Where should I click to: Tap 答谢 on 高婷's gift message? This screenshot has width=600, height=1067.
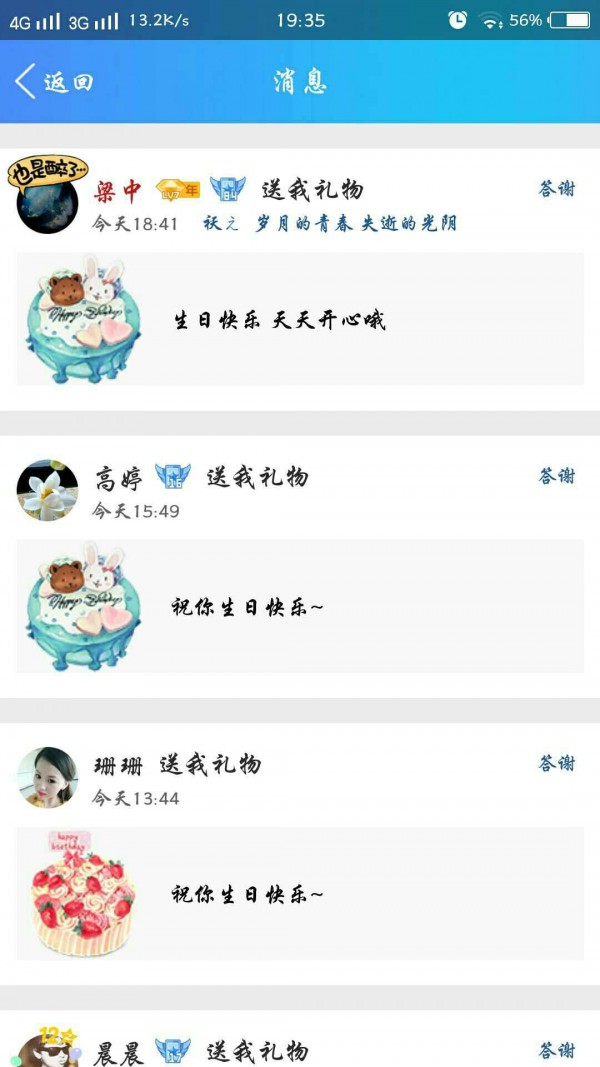coord(557,476)
